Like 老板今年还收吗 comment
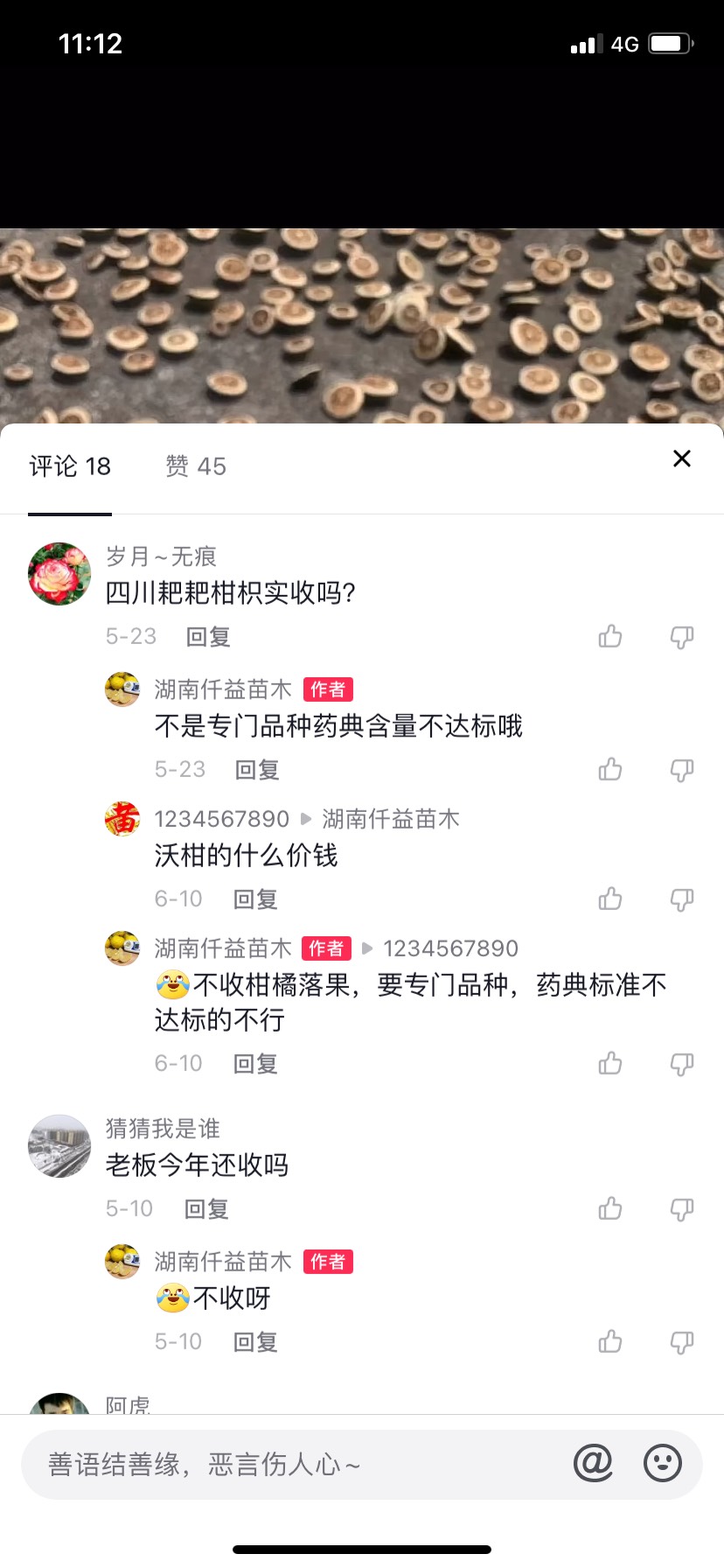This screenshot has height=1568, width=724. [610, 1208]
